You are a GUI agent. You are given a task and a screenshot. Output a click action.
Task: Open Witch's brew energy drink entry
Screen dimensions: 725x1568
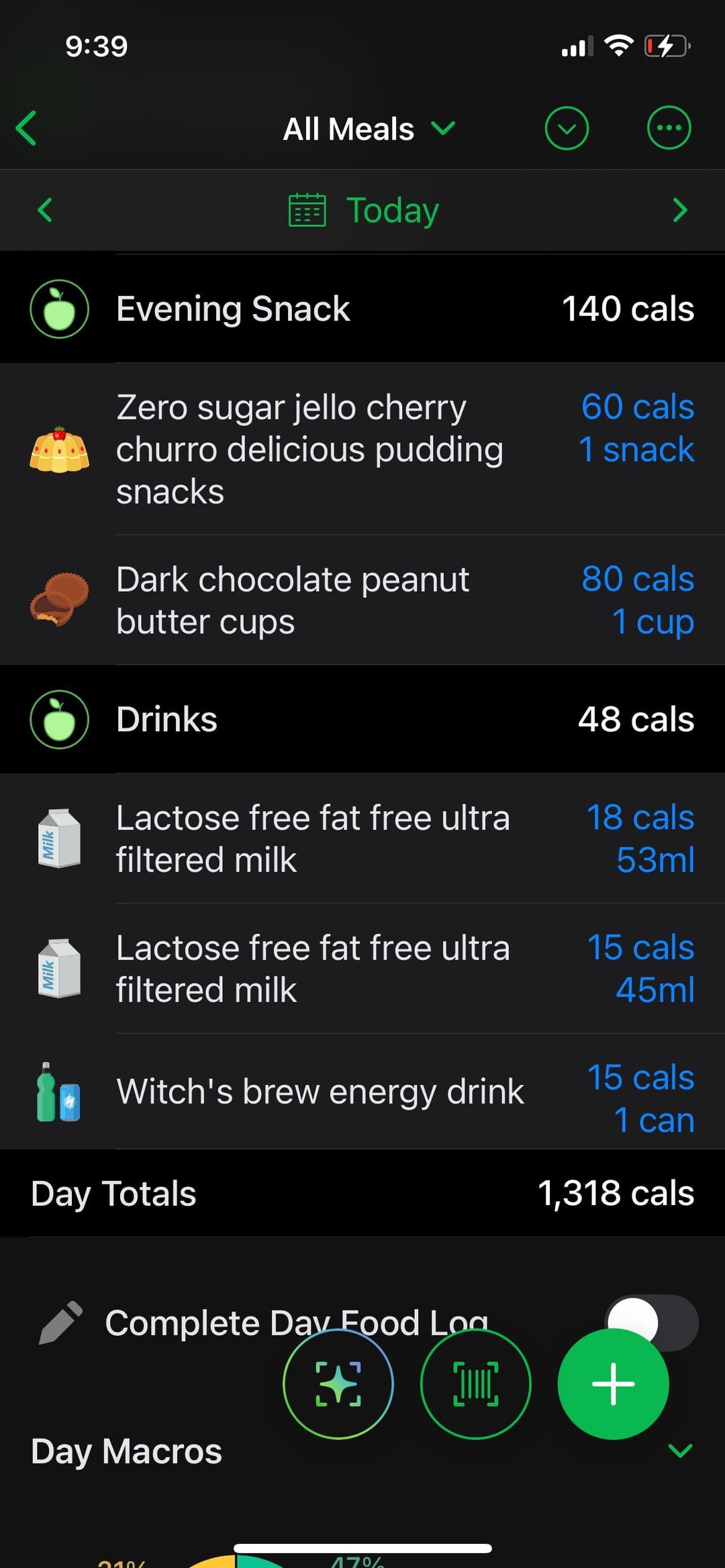(x=362, y=1092)
